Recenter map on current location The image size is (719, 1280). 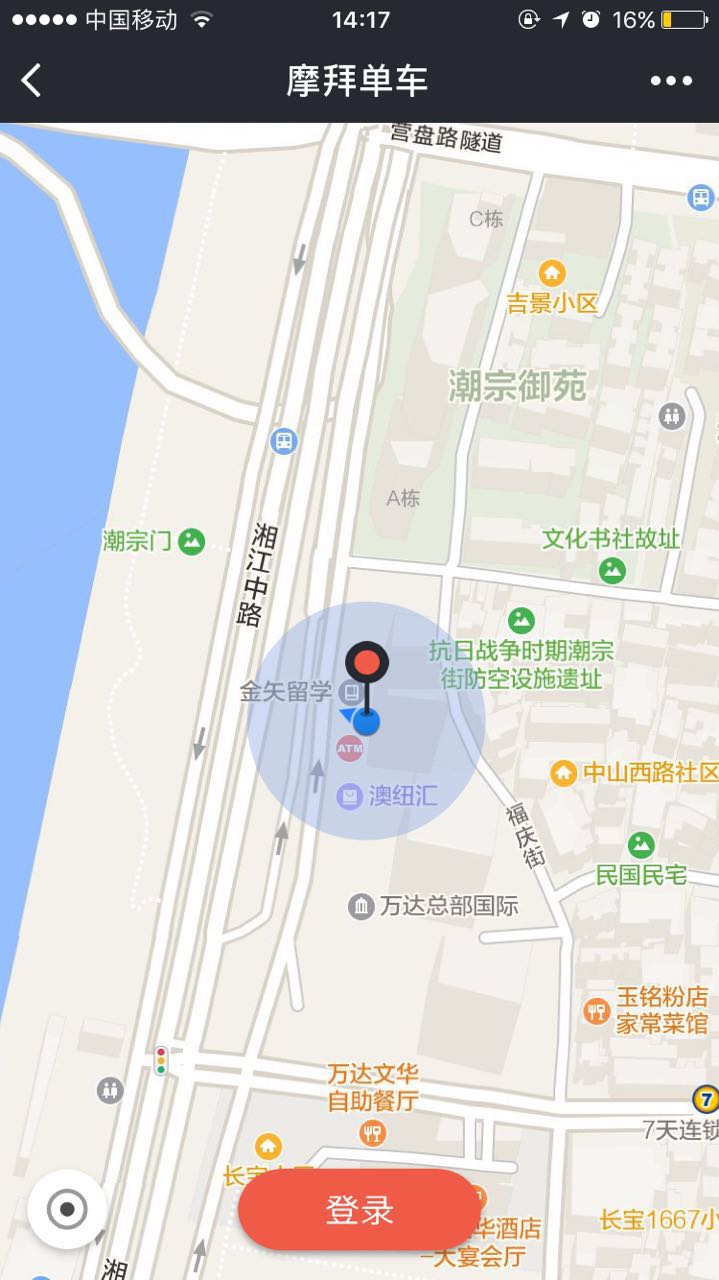(x=67, y=1210)
